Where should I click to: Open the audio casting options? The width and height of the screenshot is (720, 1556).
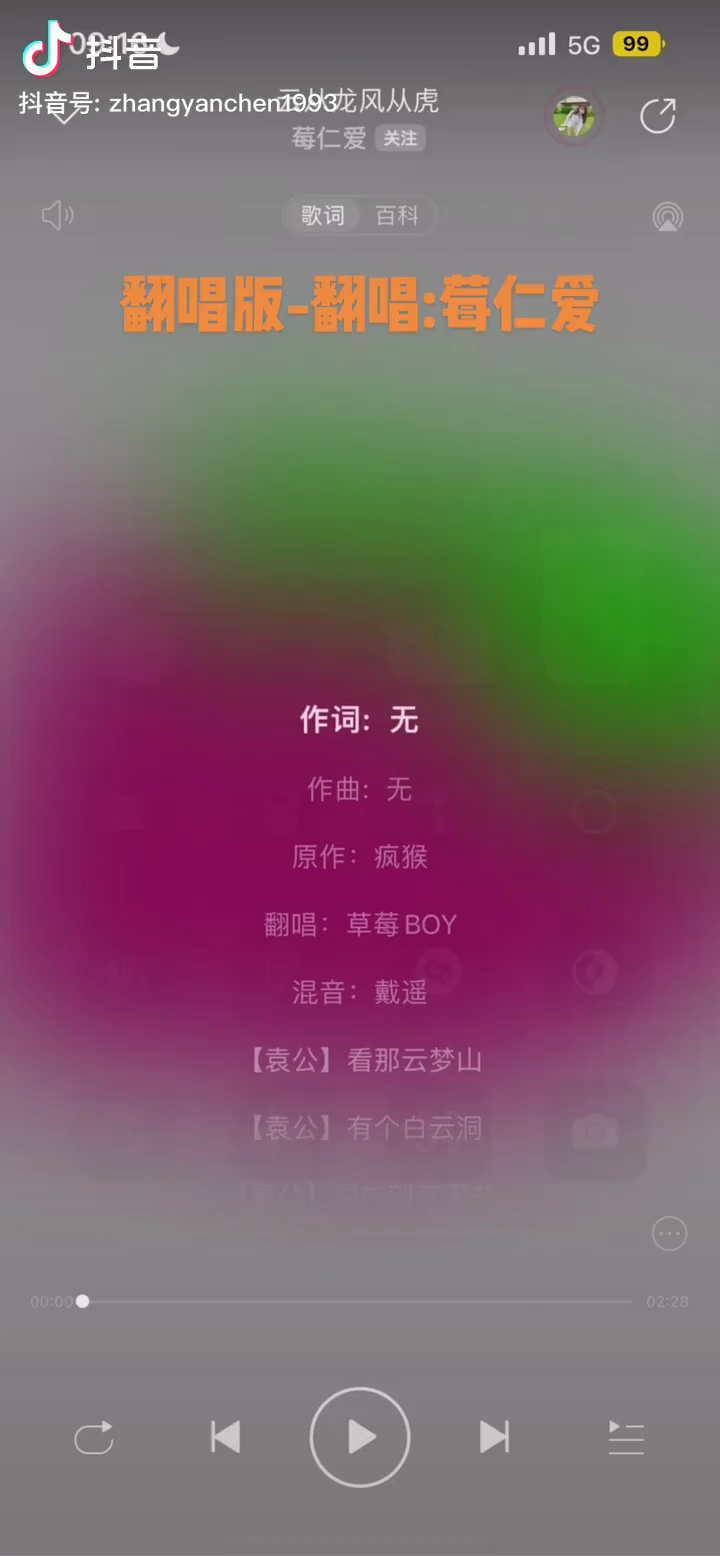pyautogui.click(x=667, y=216)
